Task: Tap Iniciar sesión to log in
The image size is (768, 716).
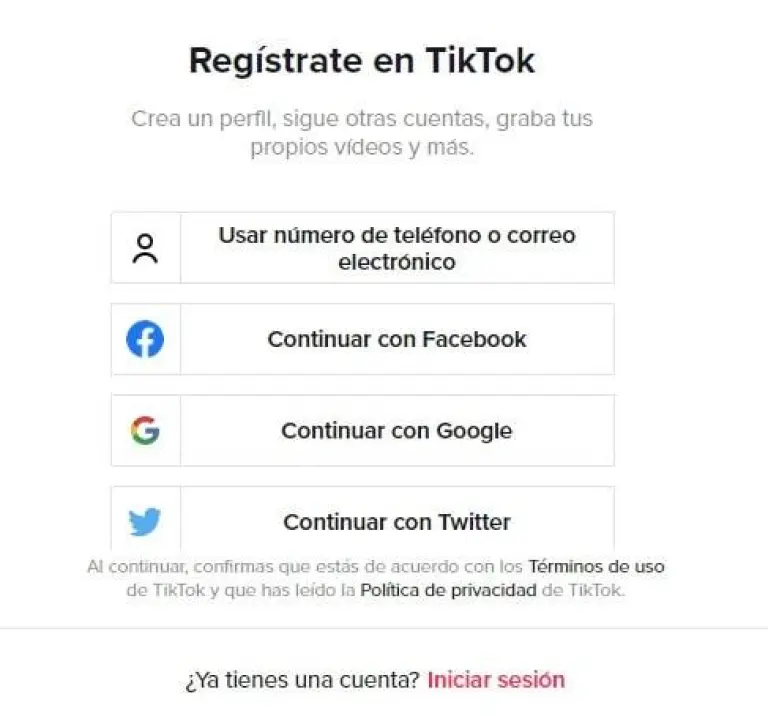Action: [x=496, y=680]
